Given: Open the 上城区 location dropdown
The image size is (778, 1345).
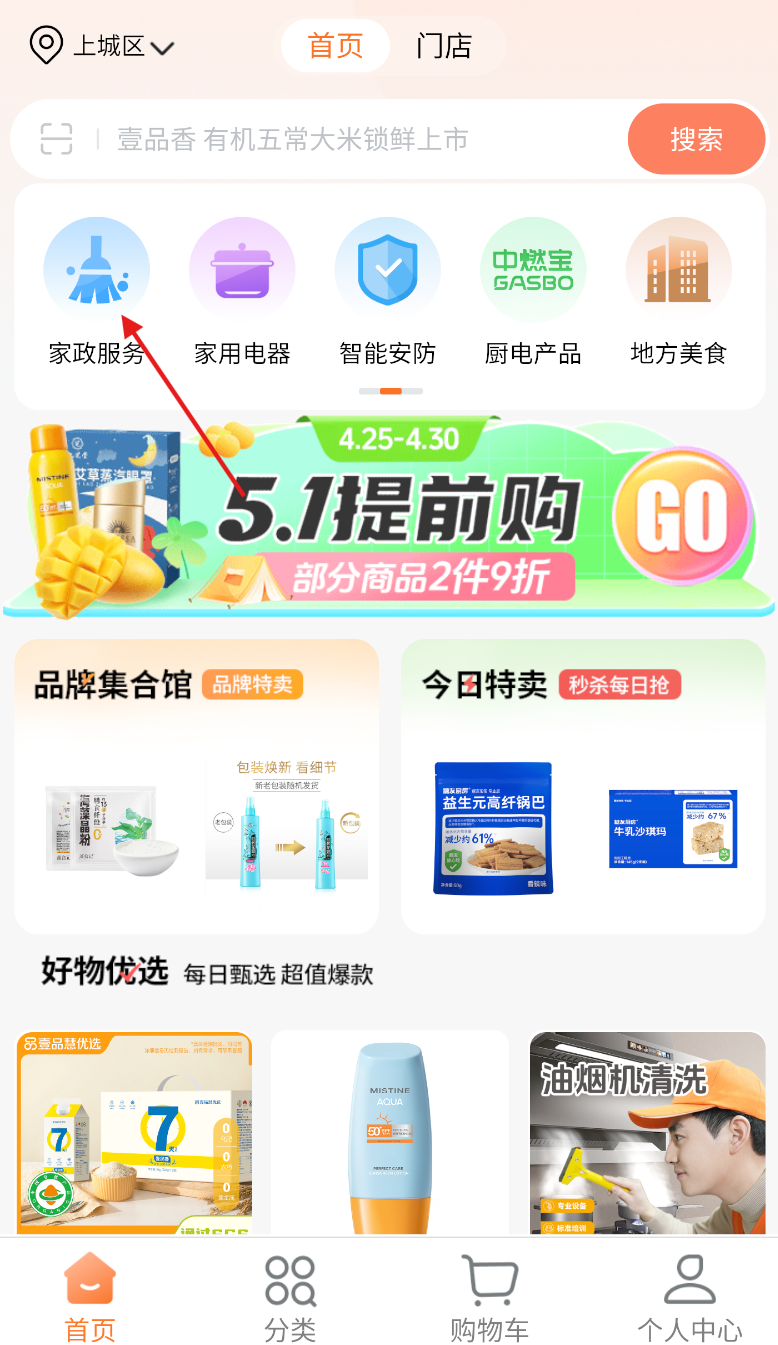Looking at the screenshot, I should [x=104, y=46].
